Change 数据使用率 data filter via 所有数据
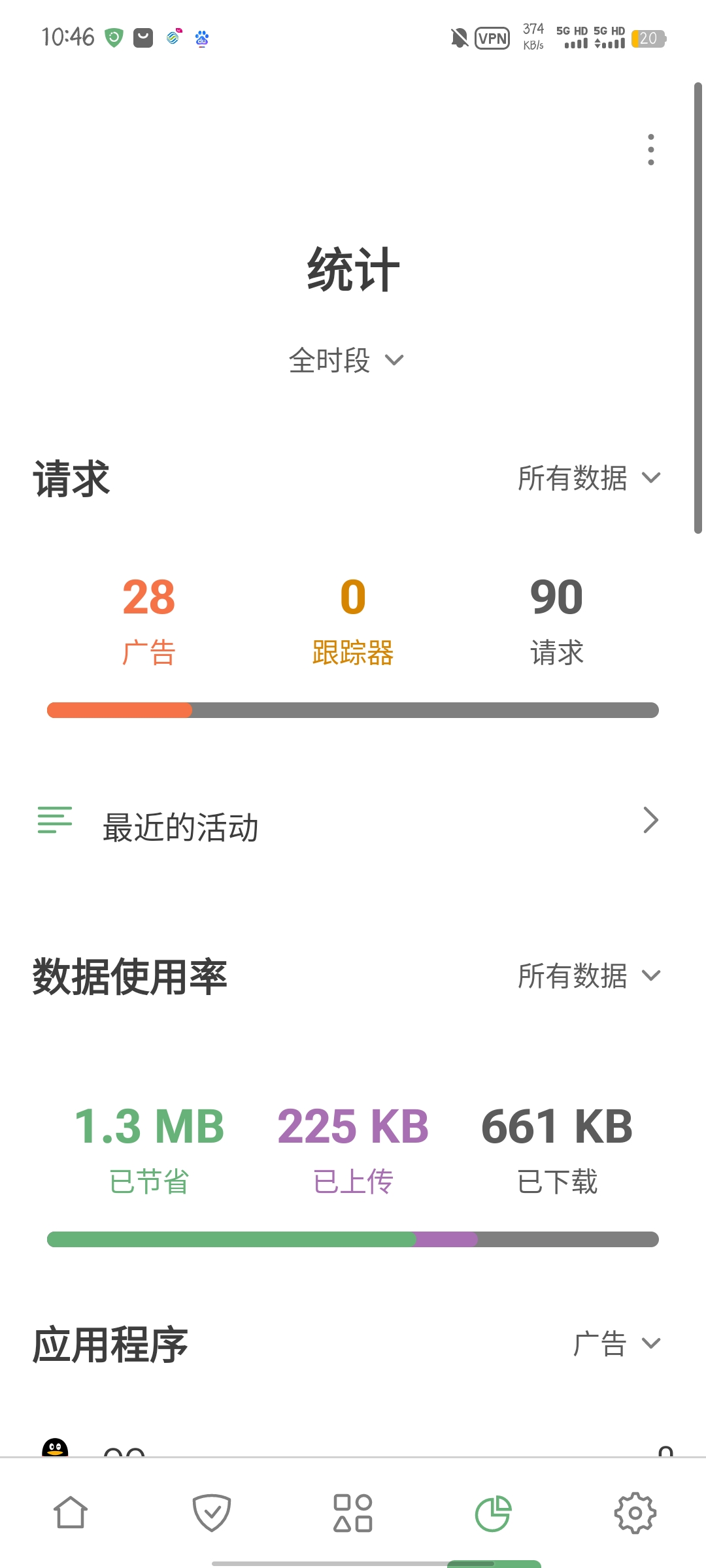The image size is (706, 1568). click(585, 976)
